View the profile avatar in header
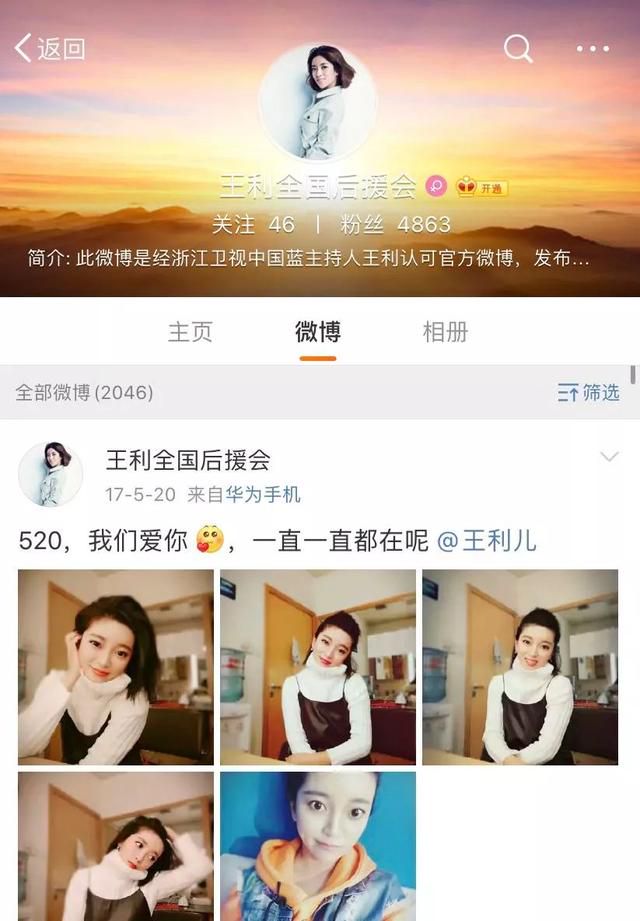This screenshot has height=921, width=640. tap(318, 103)
